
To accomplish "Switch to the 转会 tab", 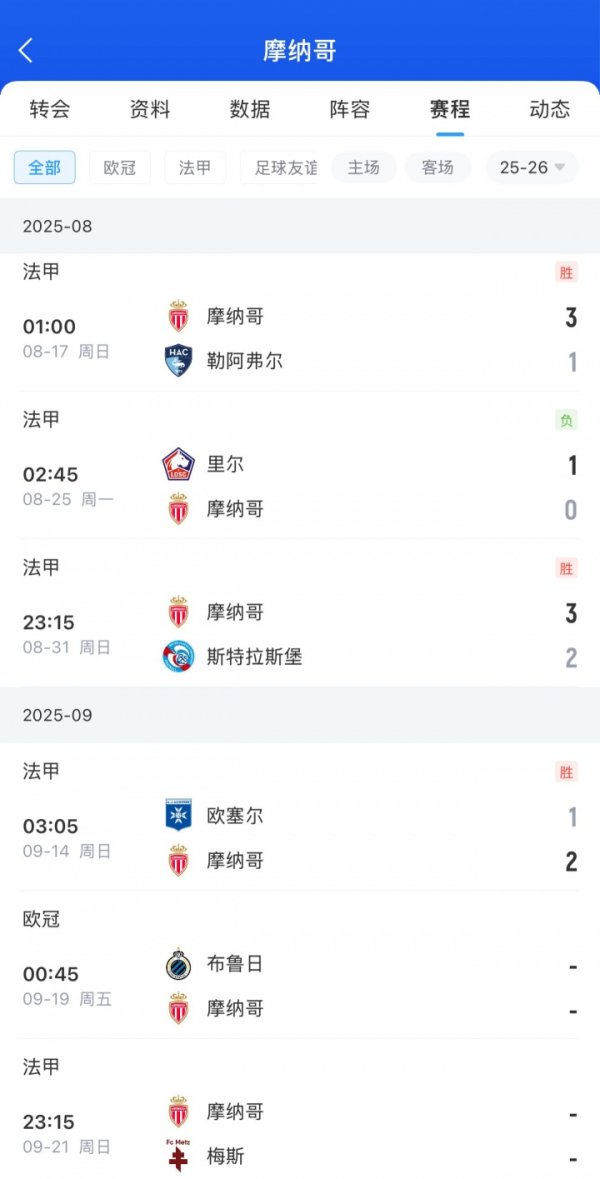I will pos(50,109).
